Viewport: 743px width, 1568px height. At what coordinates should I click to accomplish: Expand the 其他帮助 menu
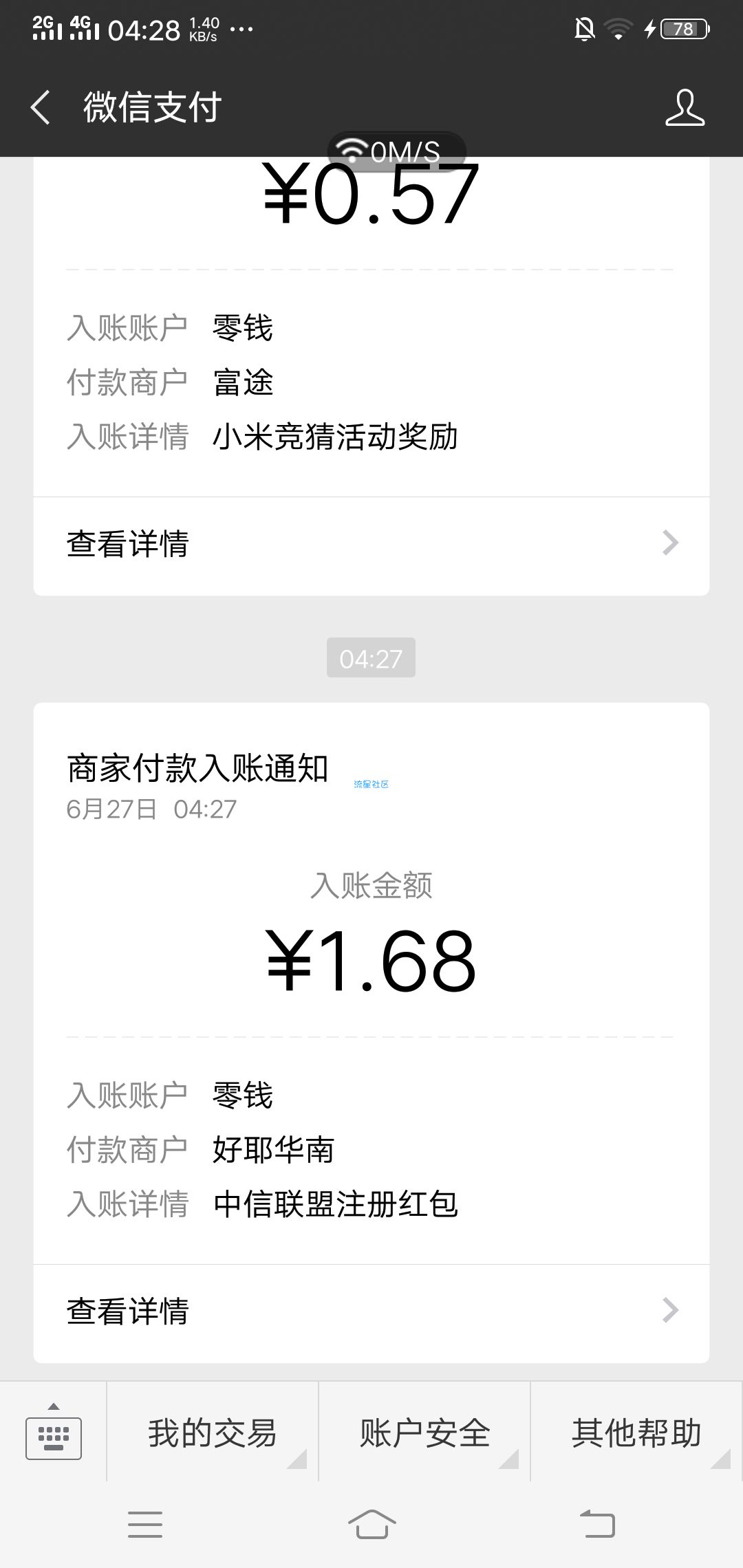tap(636, 1433)
